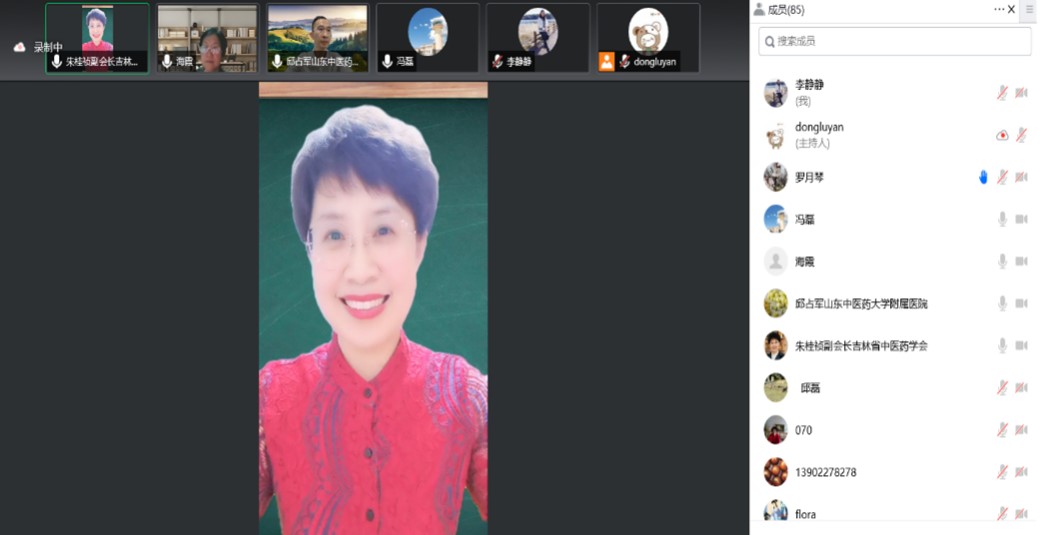
Task: Select the 朱桂祯副会长 video tile at the top
Action: click(x=97, y=38)
